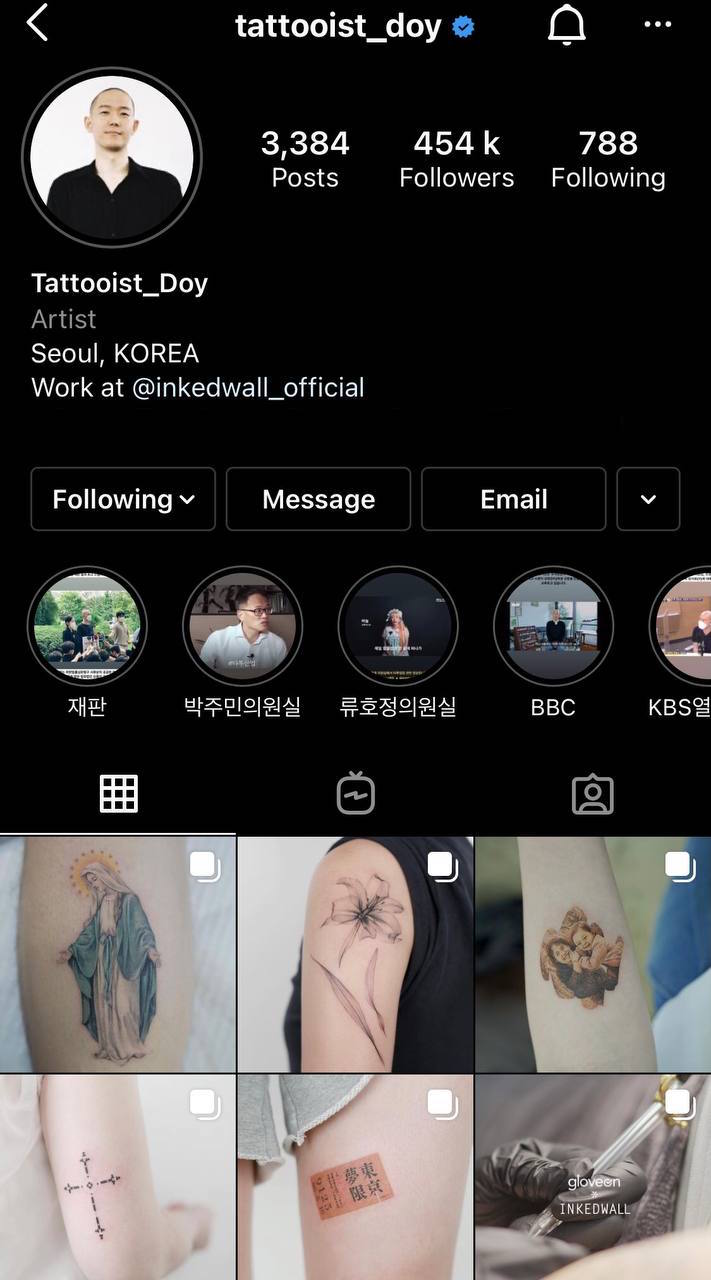Open the 454 k Followers list

tap(456, 159)
